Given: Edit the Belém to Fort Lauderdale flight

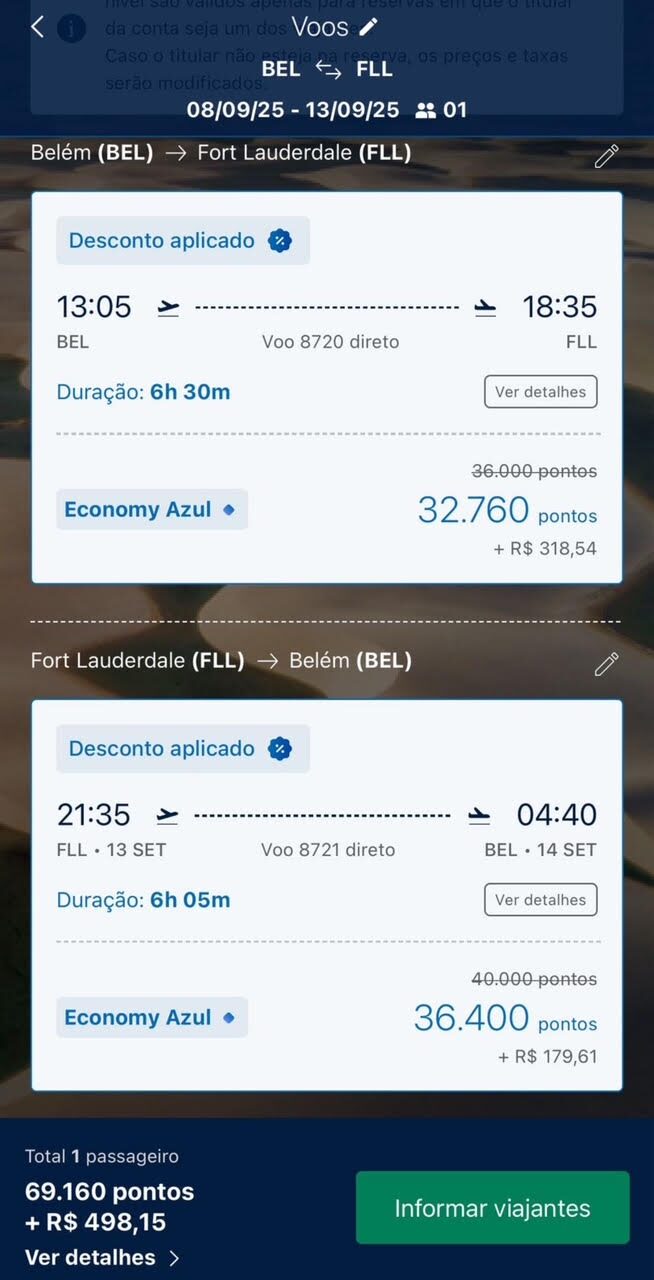Looking at the screenshot, I should [x=606, y=156].
